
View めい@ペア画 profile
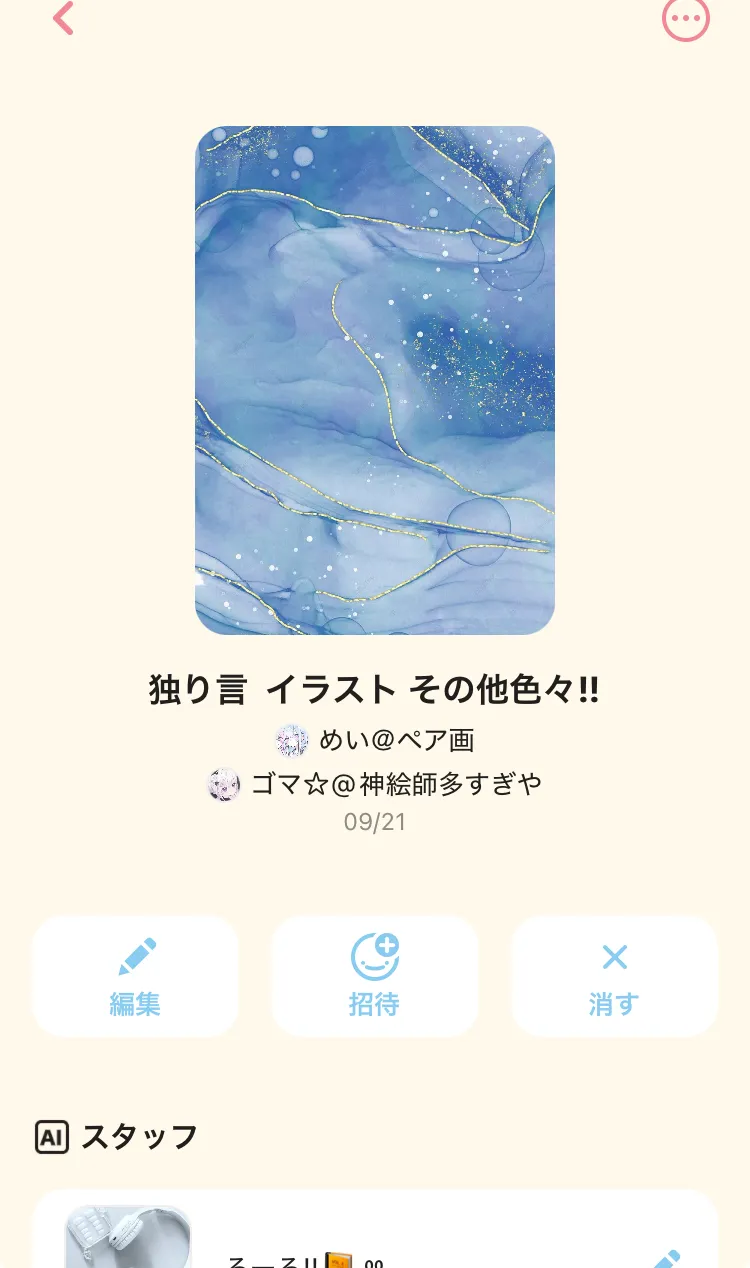coord(375,741)
